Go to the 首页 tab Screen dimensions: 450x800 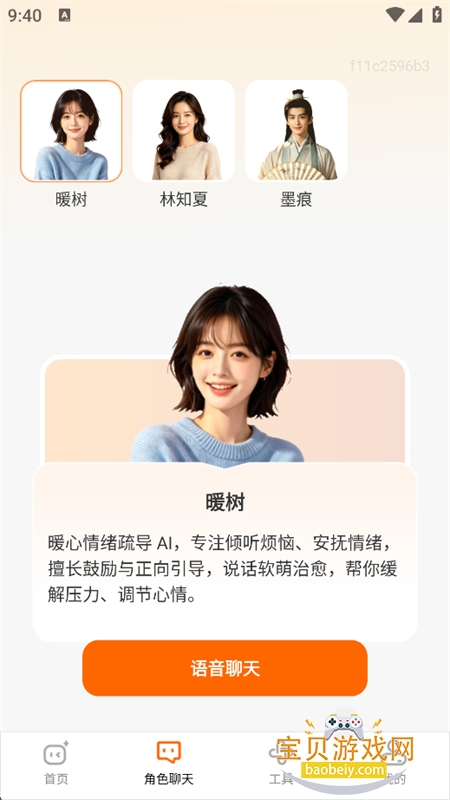[56, 763]
